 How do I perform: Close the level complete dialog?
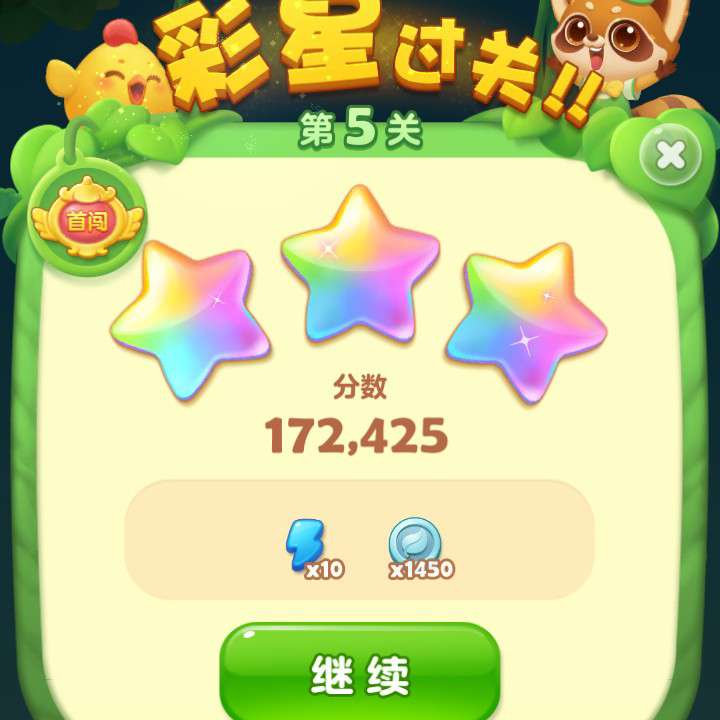click(x=670, y=155)
